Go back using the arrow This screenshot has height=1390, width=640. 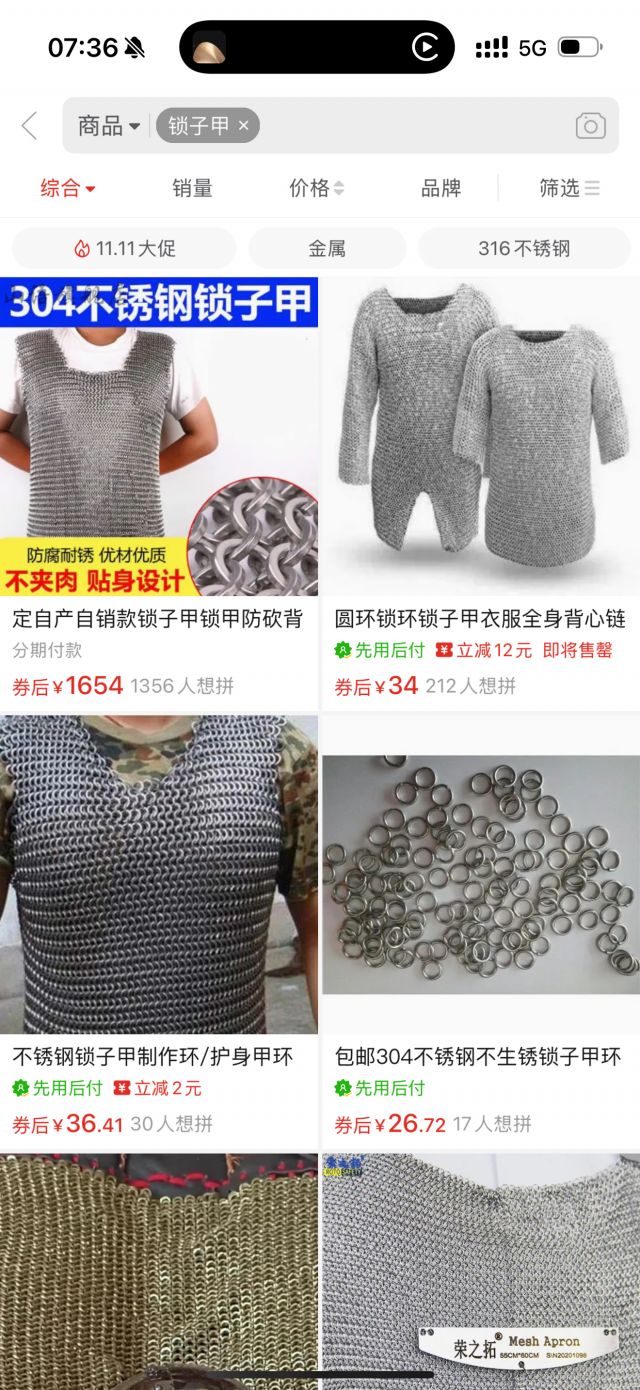[x=29, y=126]
